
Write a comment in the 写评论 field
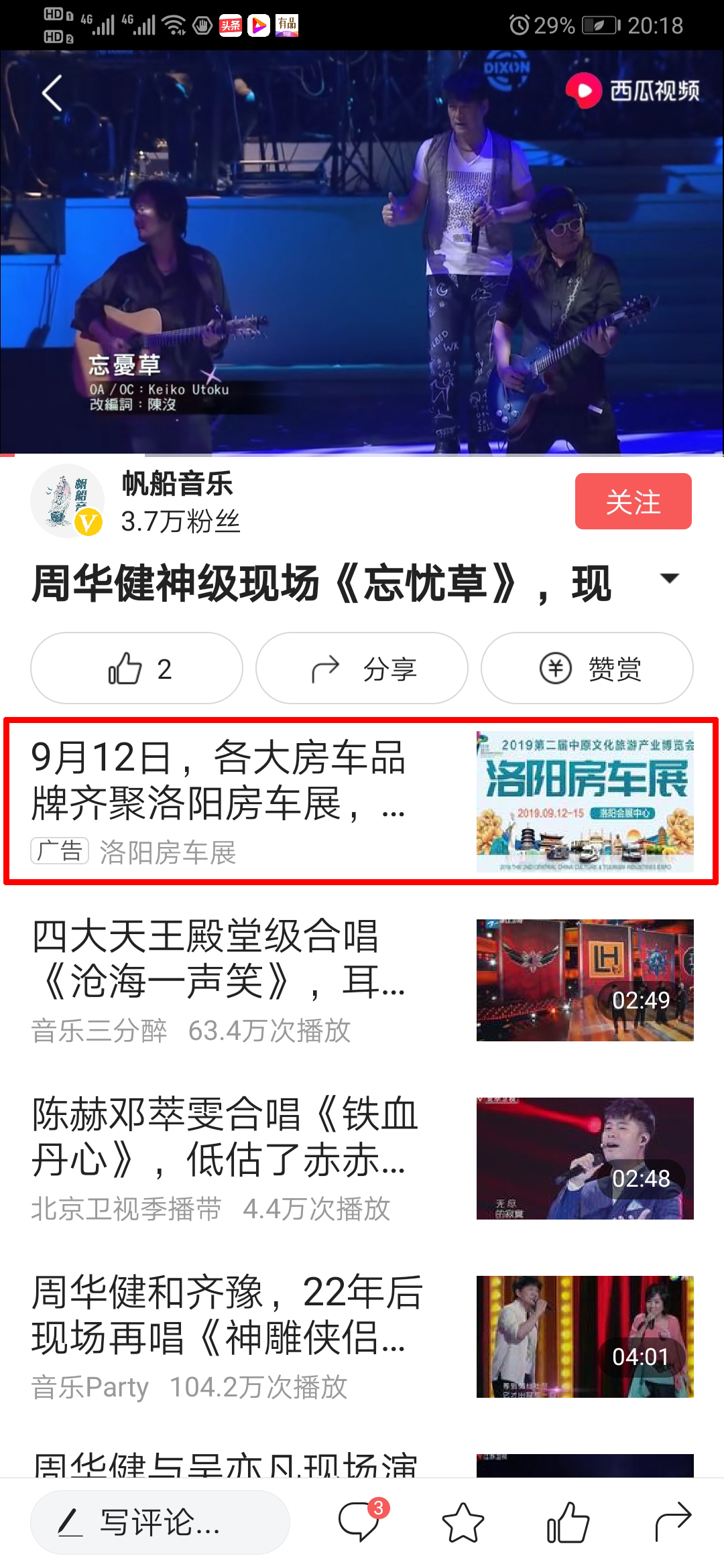click(160, 1522)
